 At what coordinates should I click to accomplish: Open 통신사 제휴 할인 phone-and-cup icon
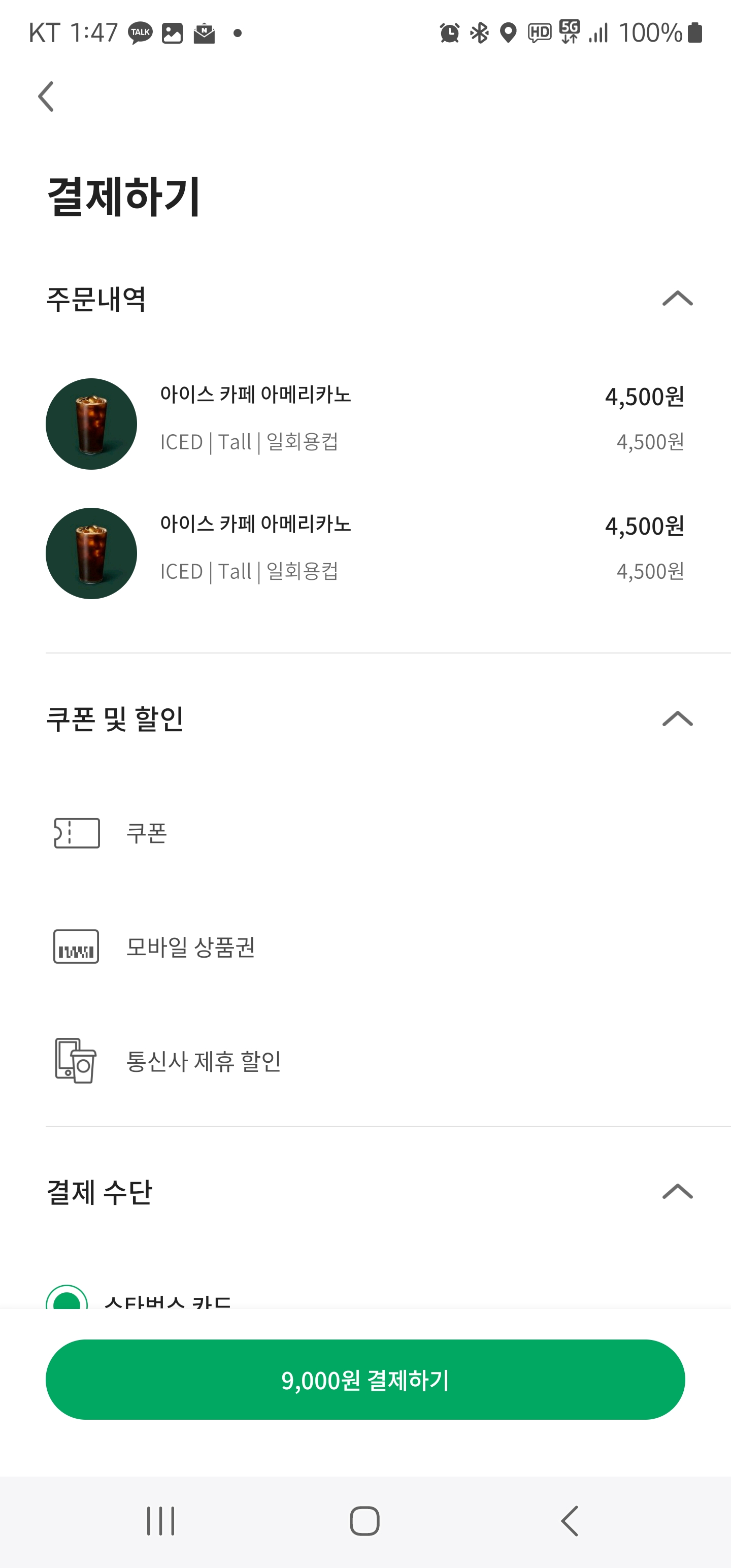point(76,1059)
